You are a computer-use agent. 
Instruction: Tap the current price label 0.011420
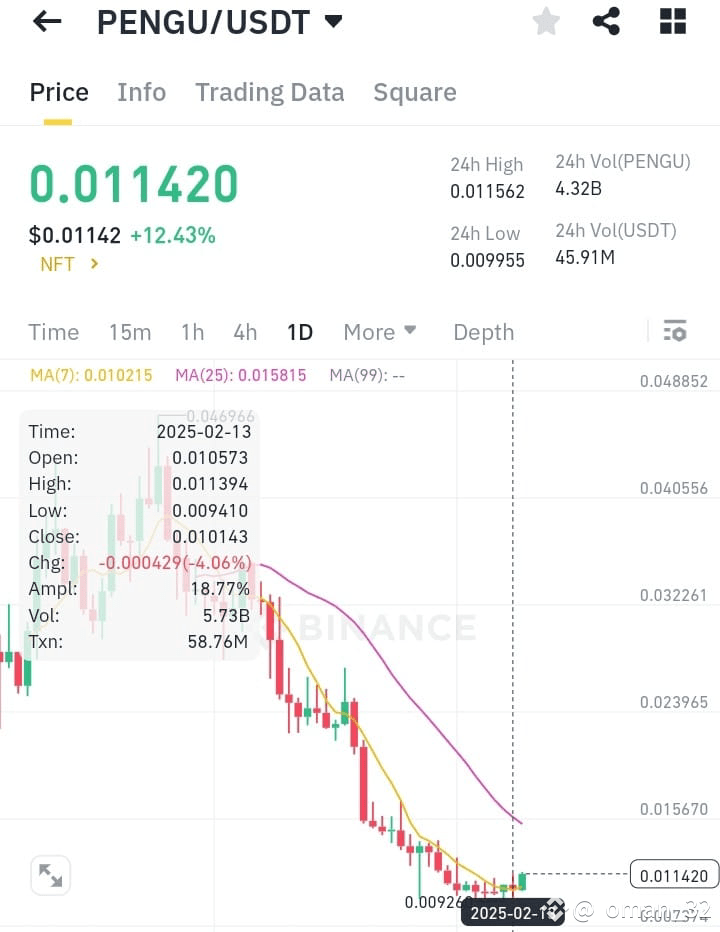pos(673,874)
